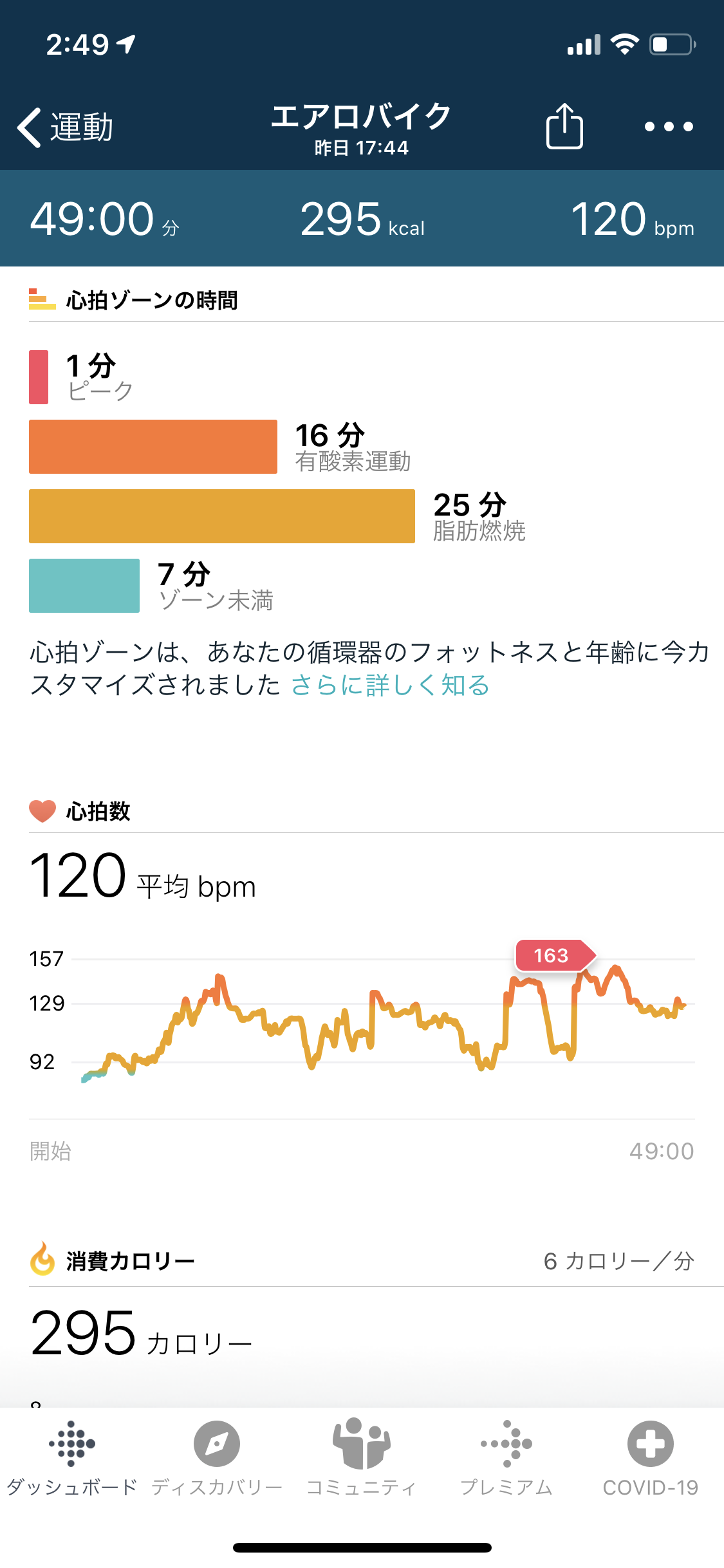Image resolution: width=724 pixels, height=1568 pixels.
Task: Go back to the 運動 screen
Action: 64,127
